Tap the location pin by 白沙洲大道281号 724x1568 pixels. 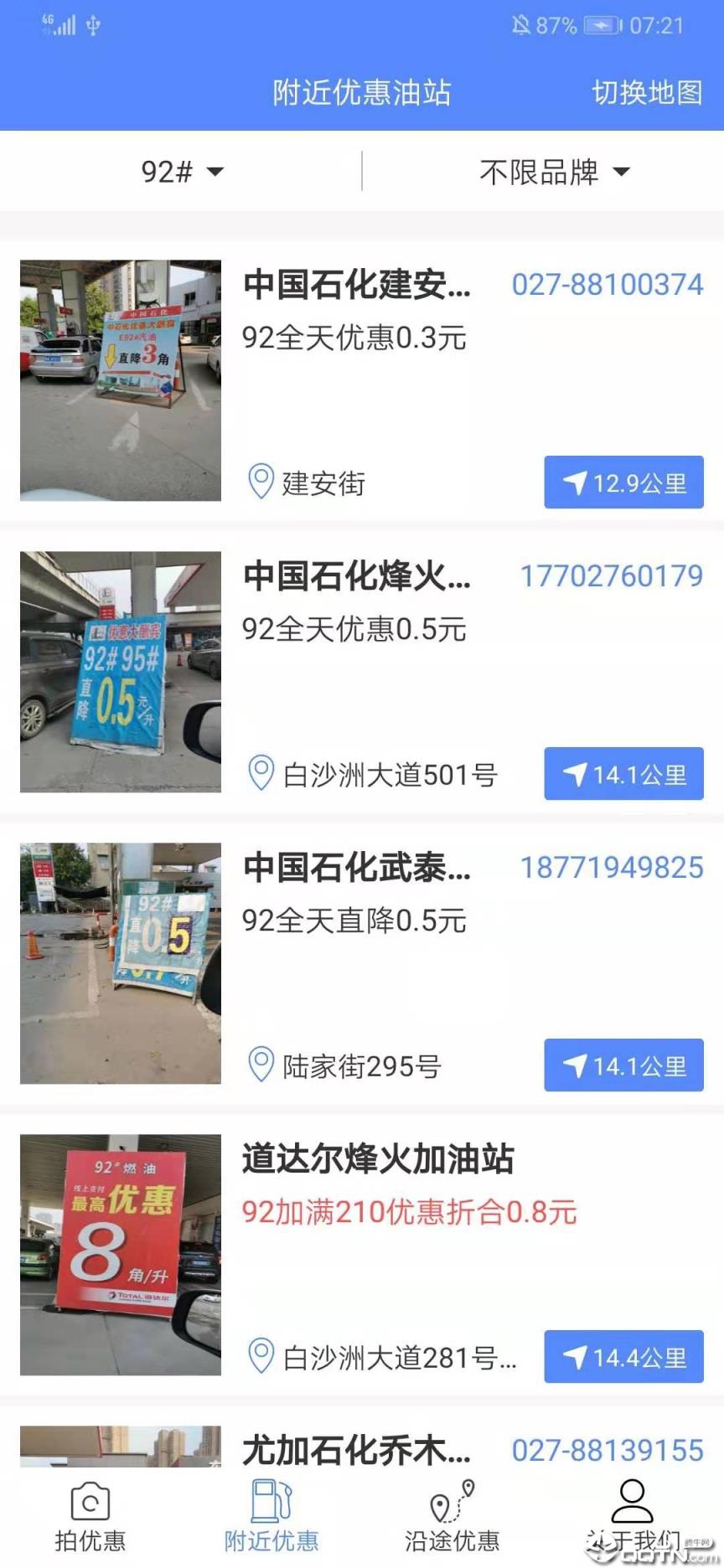coord(261,1358)
